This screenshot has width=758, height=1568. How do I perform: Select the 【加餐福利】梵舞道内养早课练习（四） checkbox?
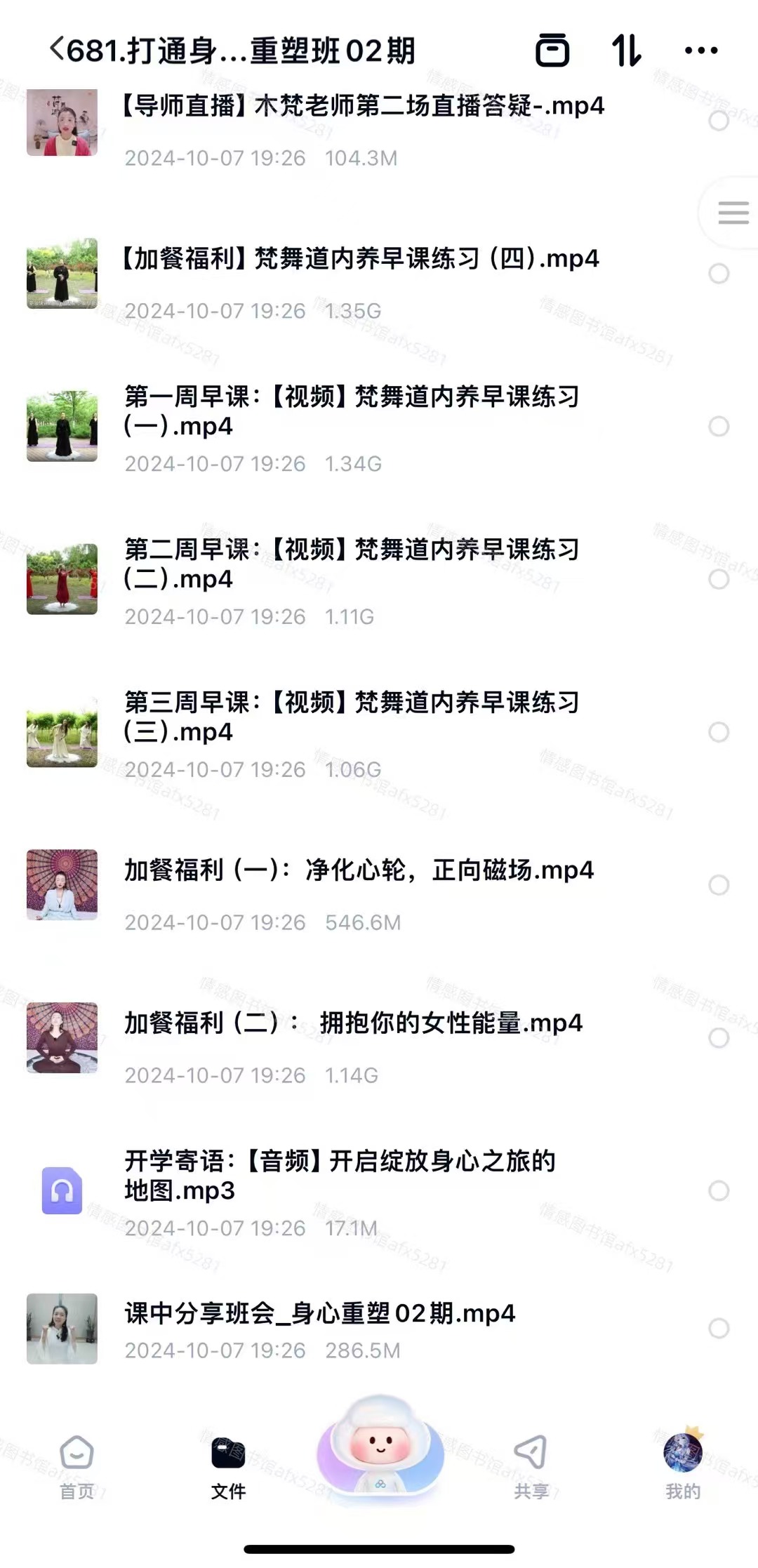(x=719, y=274)
